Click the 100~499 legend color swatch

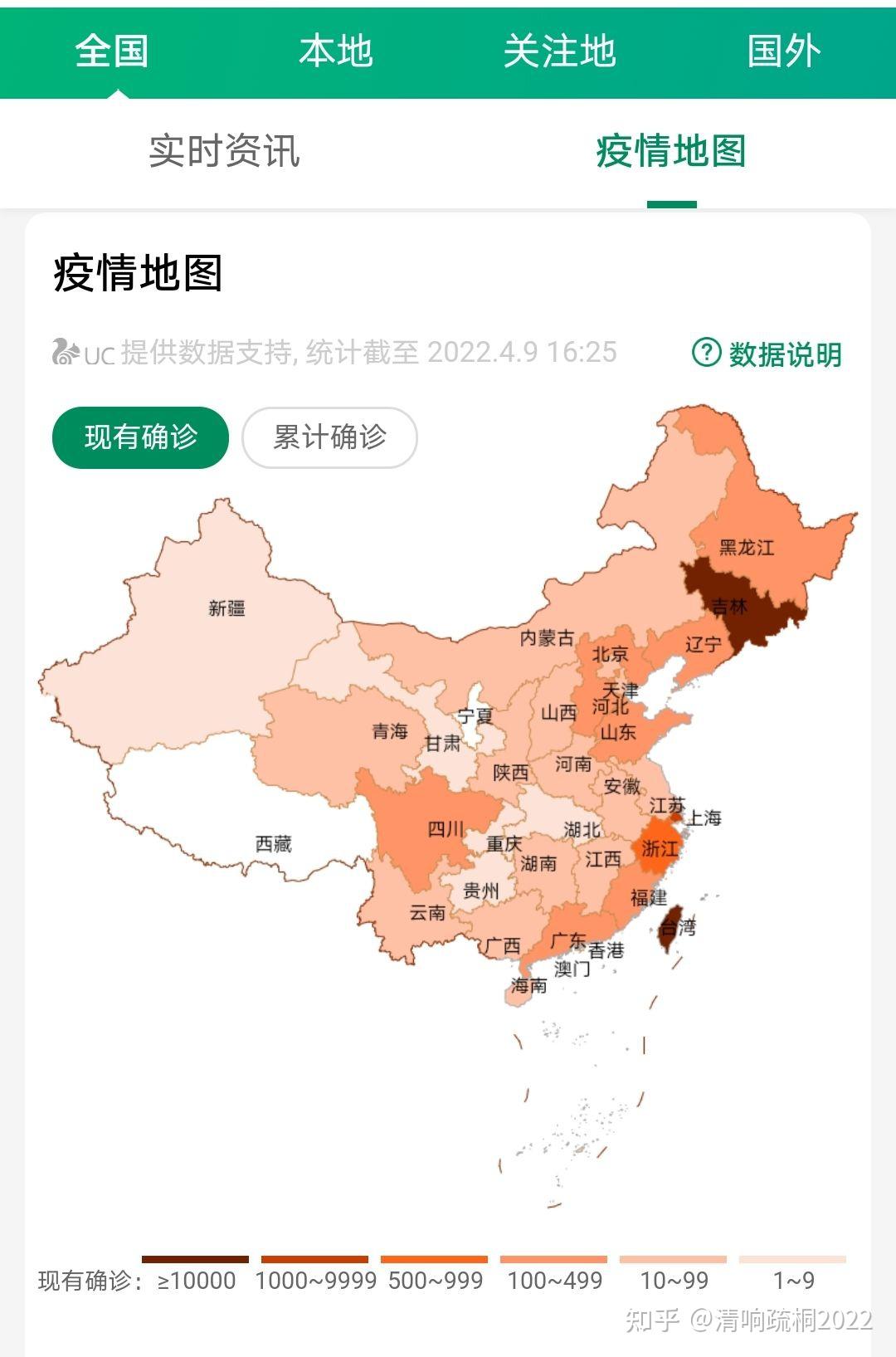click(x=556, y=1258)
